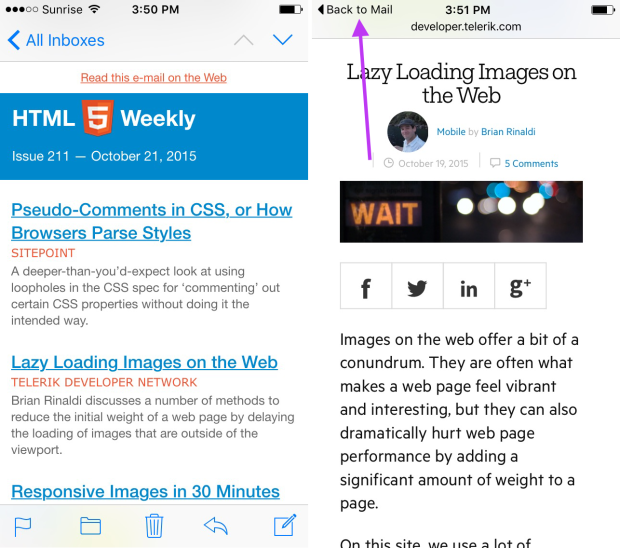620x548 pixels.
Task: Open 'Read this e-mail on the Web' link
Action: (153, 78)
